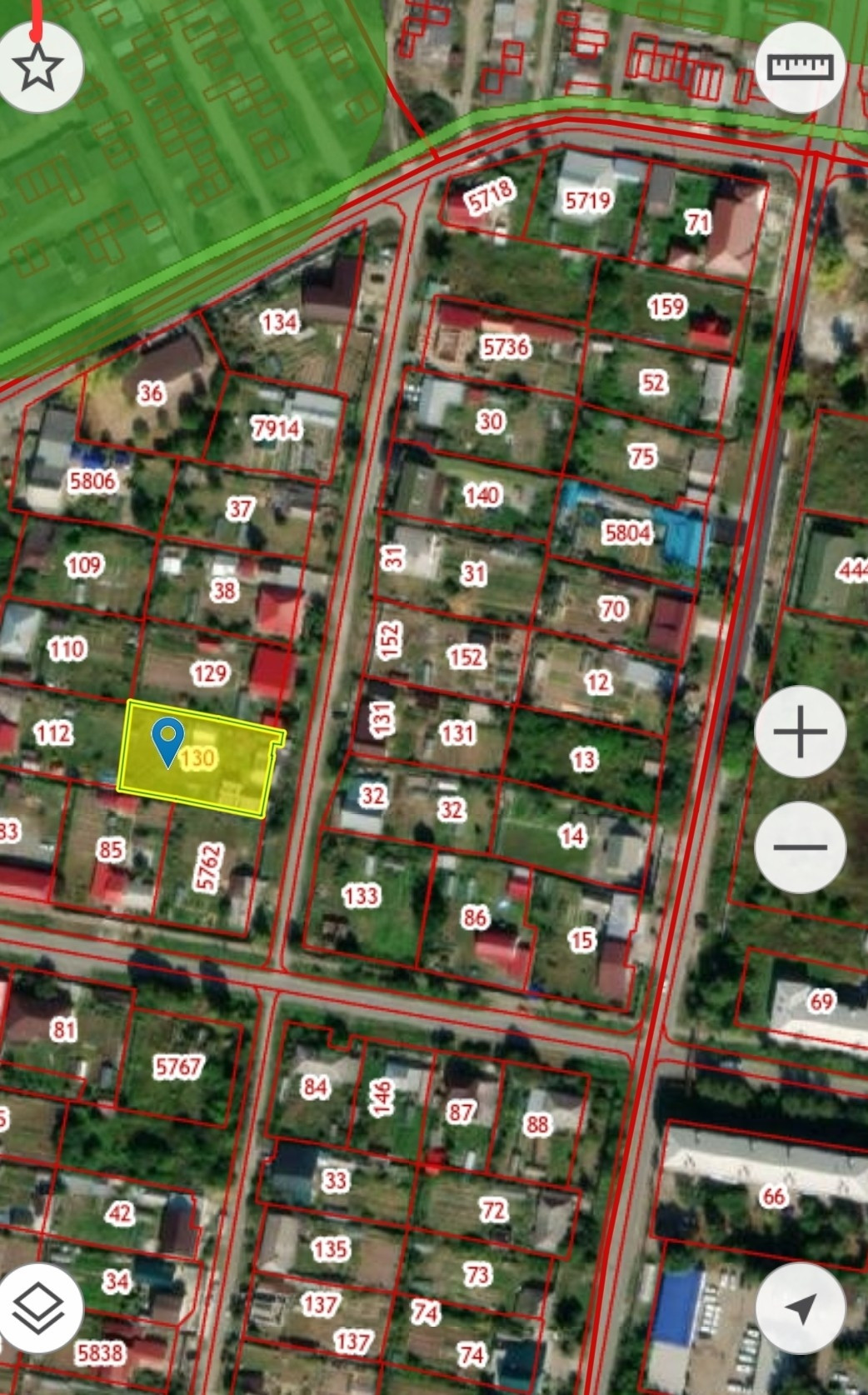Select parcel 5736 on the map
Image resolution: width=868 pixels, height=1395 pixels.
[506, 346]
